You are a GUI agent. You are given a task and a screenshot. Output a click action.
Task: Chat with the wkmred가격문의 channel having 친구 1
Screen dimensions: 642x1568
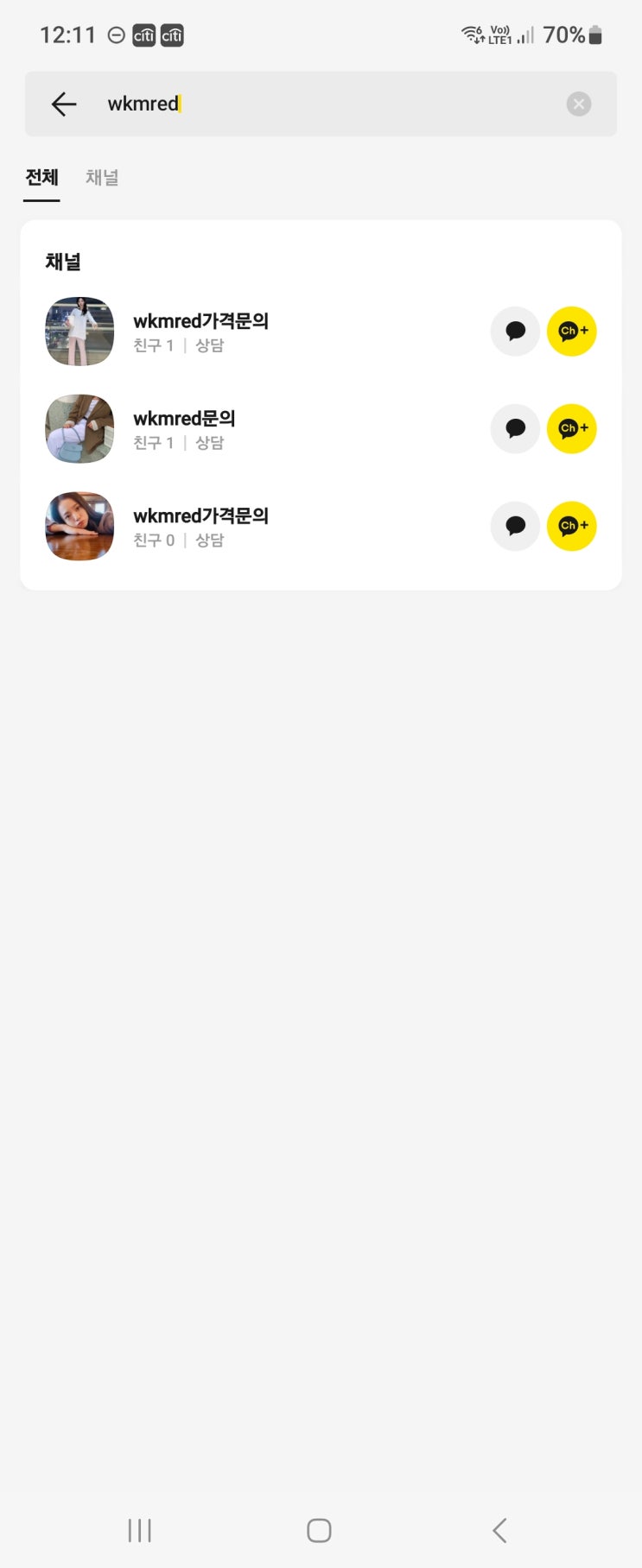tap(515, 332)
